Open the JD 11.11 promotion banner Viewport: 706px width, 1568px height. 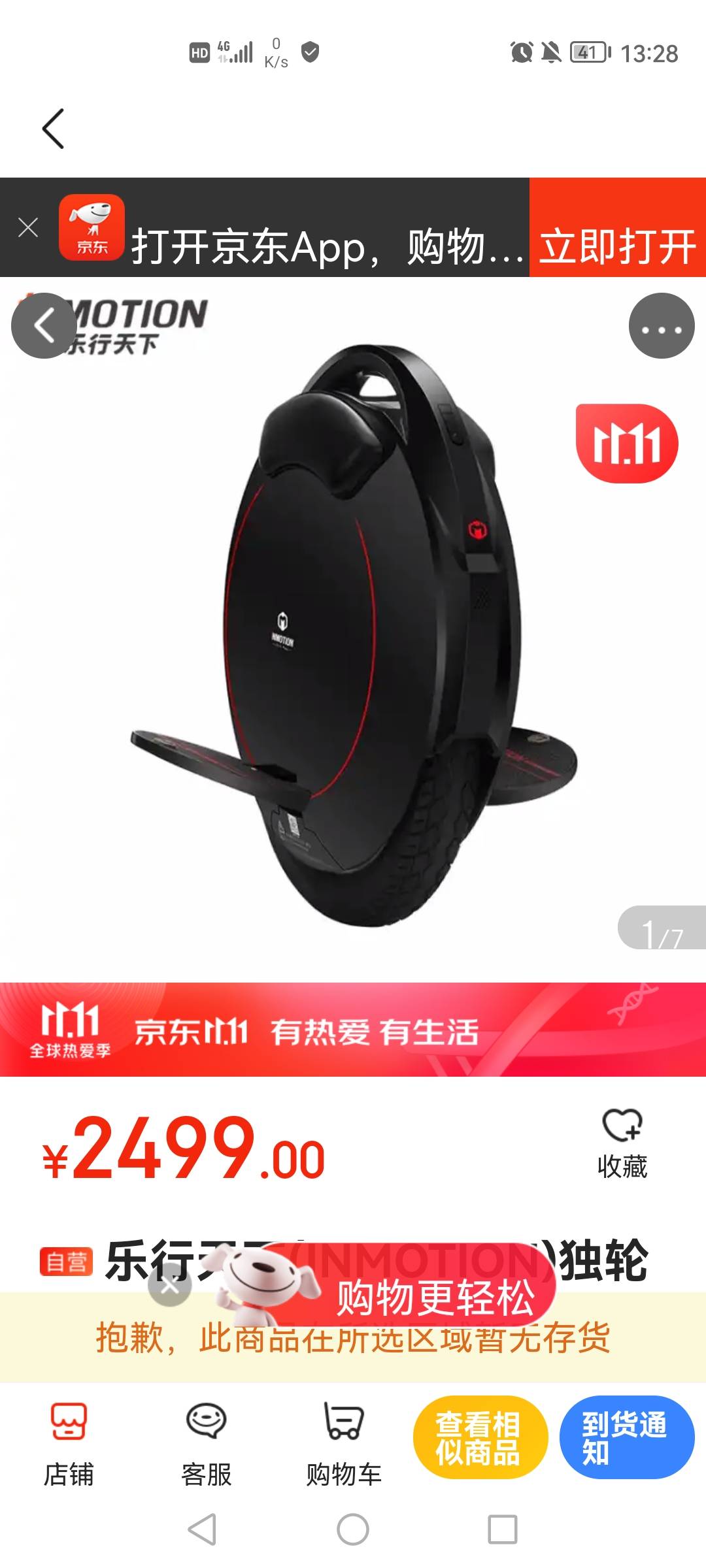click(353, 1030)
